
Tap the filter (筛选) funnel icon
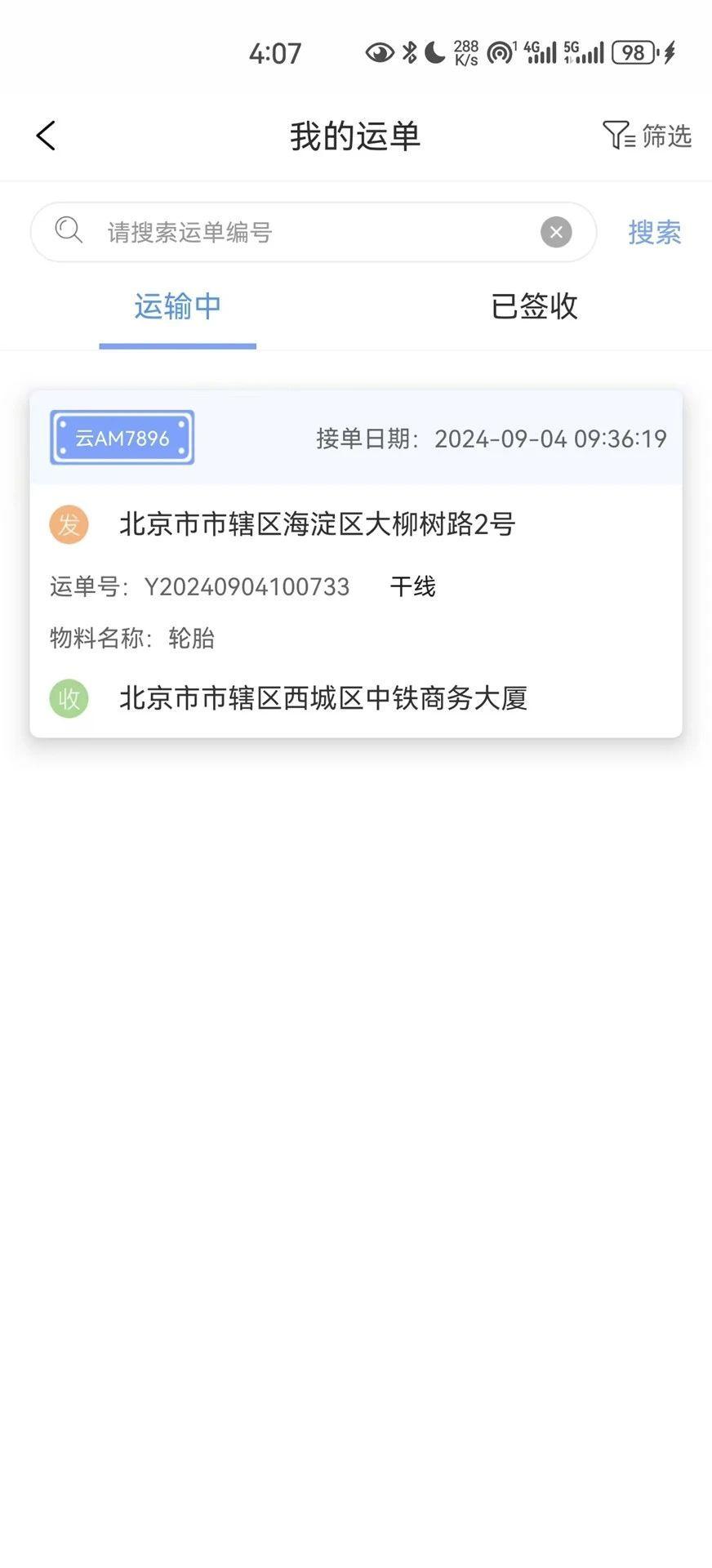coord(618,136)
